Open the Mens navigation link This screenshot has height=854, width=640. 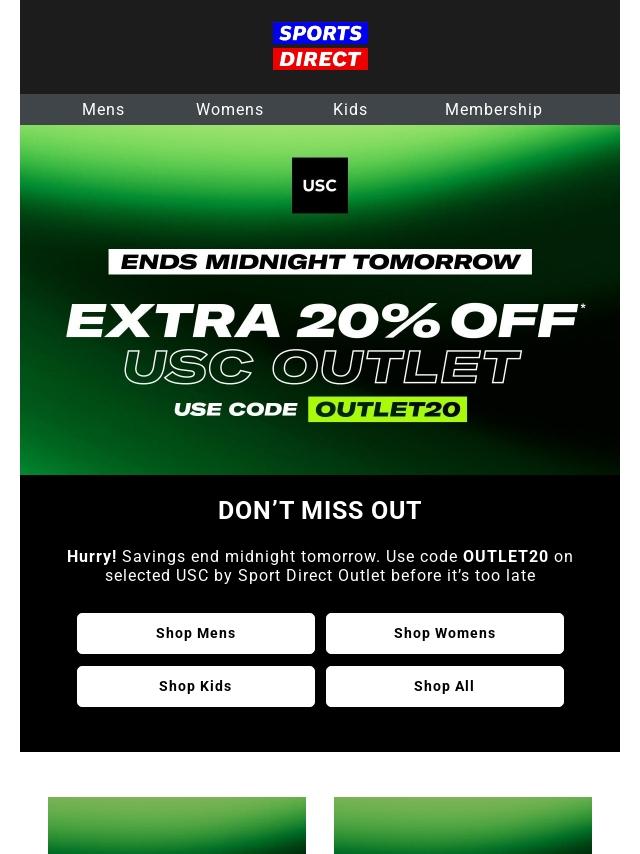(x=103, y=109)
